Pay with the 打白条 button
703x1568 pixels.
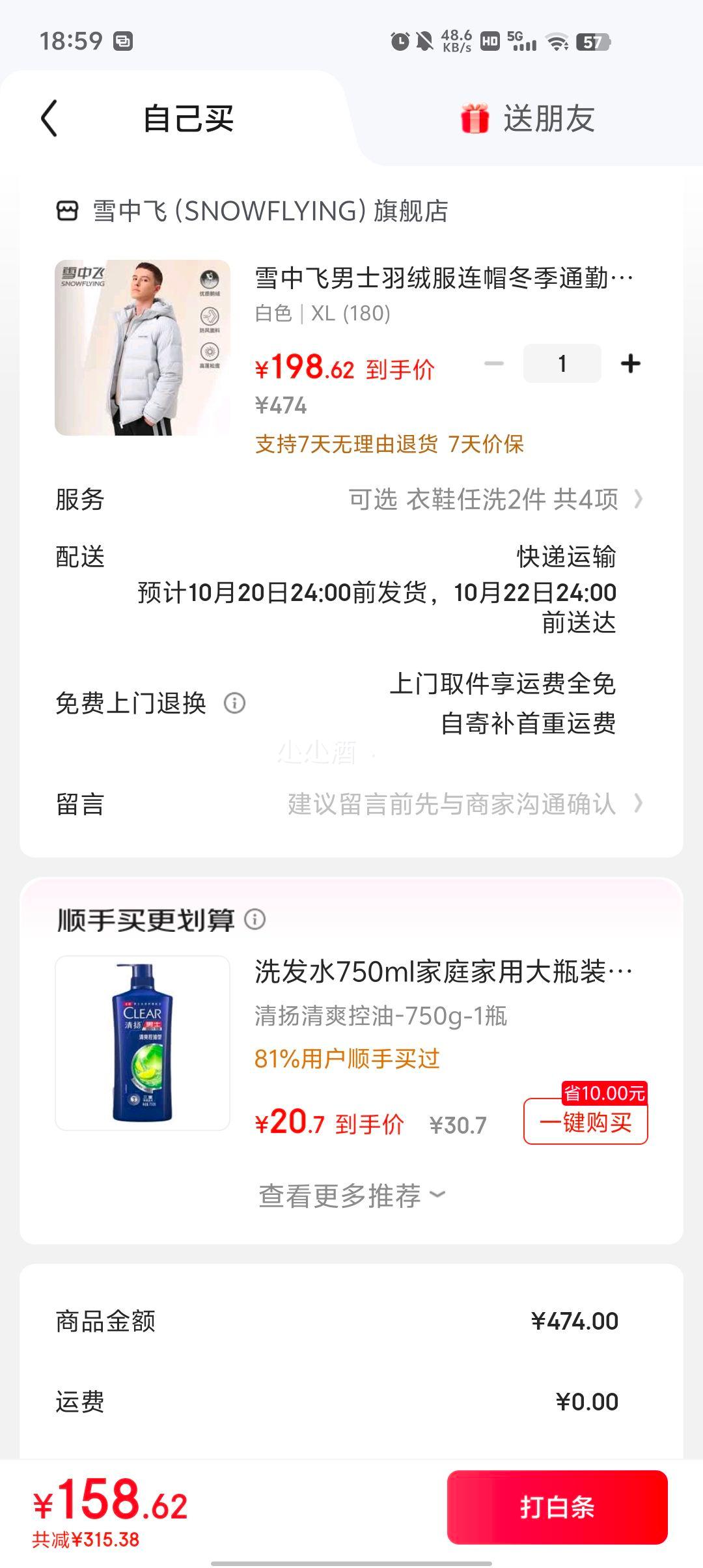[x=557, y=1507]
